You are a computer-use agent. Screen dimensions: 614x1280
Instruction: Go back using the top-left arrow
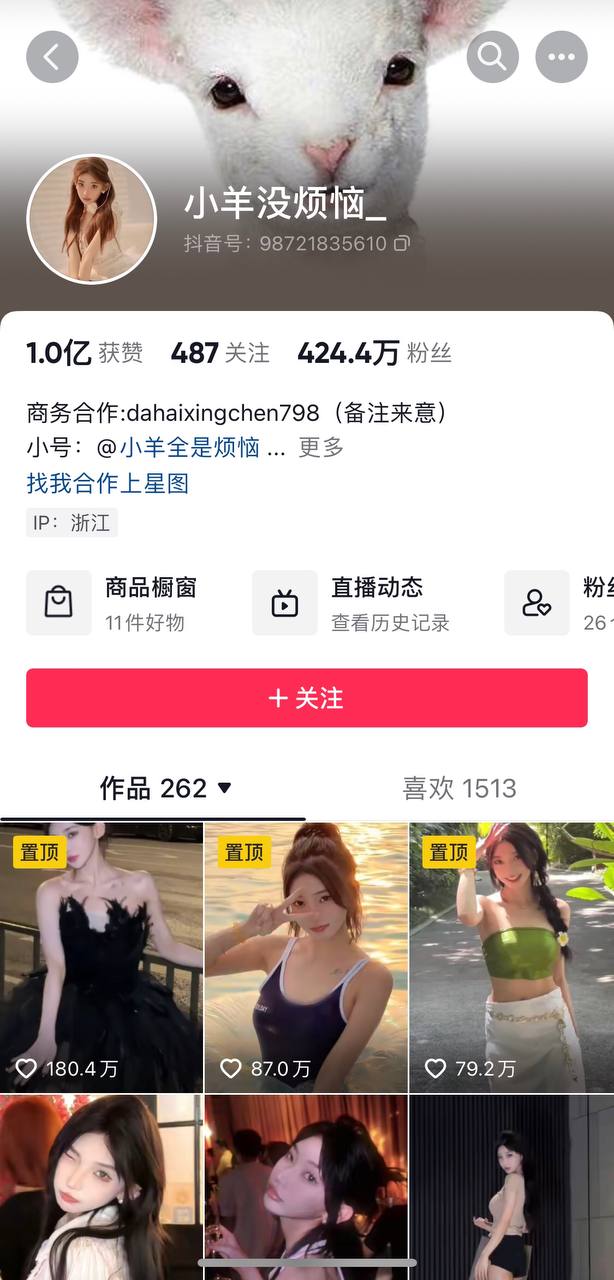(x=52, y=57)
